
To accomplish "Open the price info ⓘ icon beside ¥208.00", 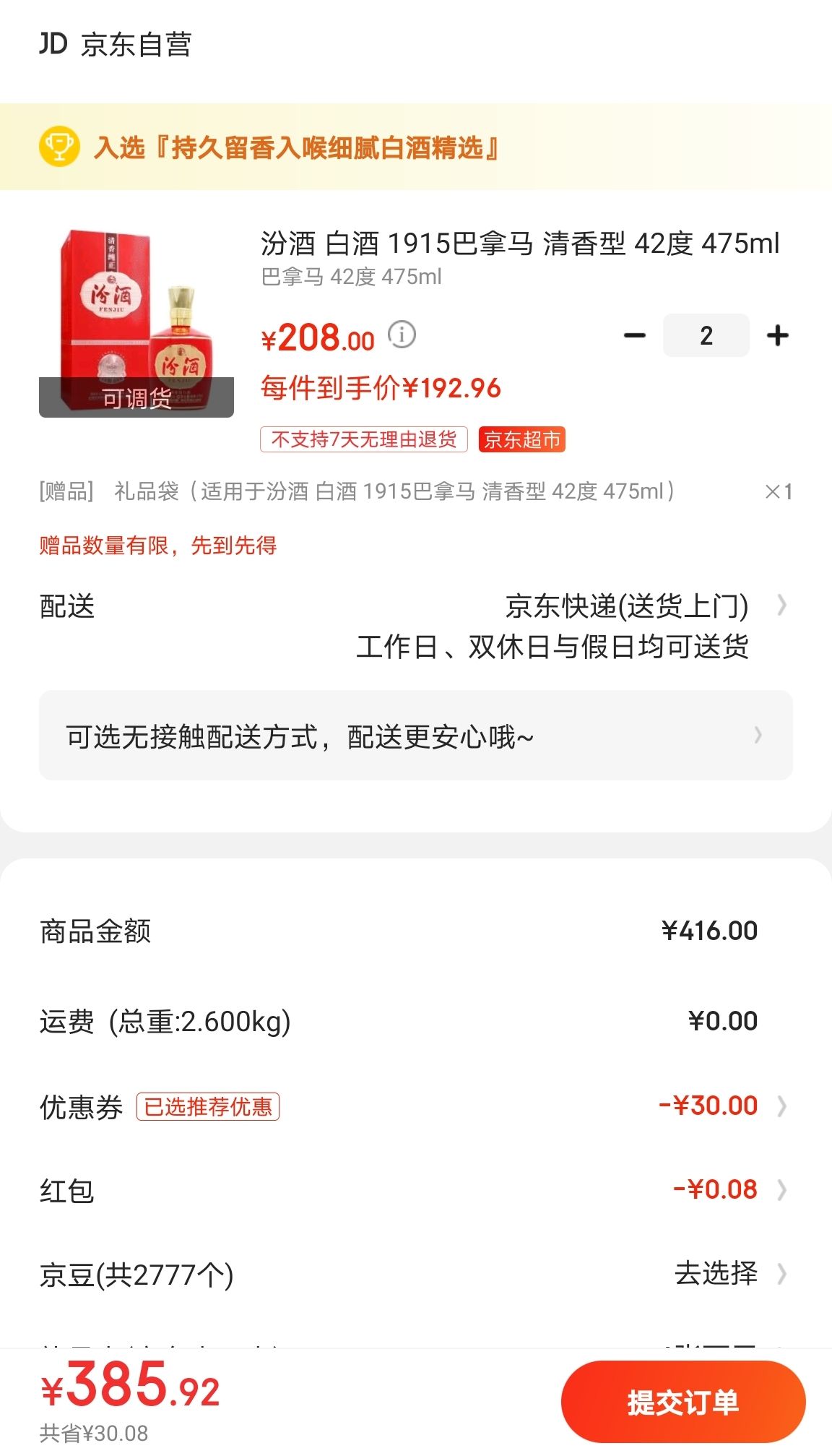I will click(x=402, y=335).
